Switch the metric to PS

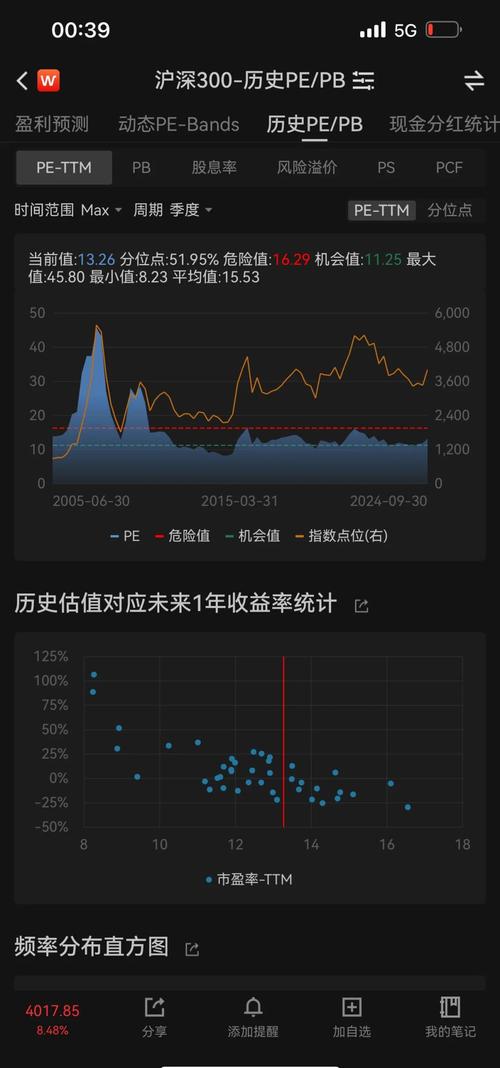click(386, 168)
